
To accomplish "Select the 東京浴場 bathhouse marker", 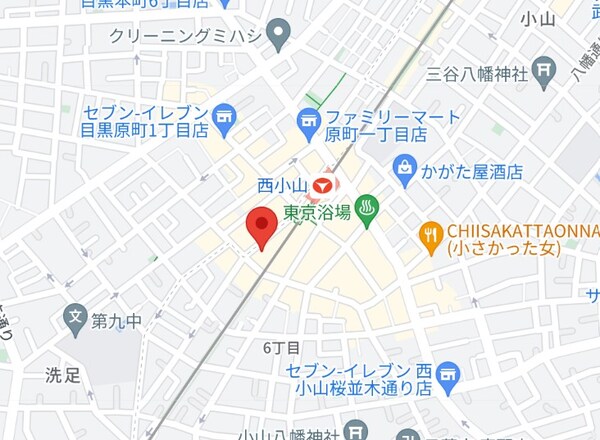I will 365,211.
